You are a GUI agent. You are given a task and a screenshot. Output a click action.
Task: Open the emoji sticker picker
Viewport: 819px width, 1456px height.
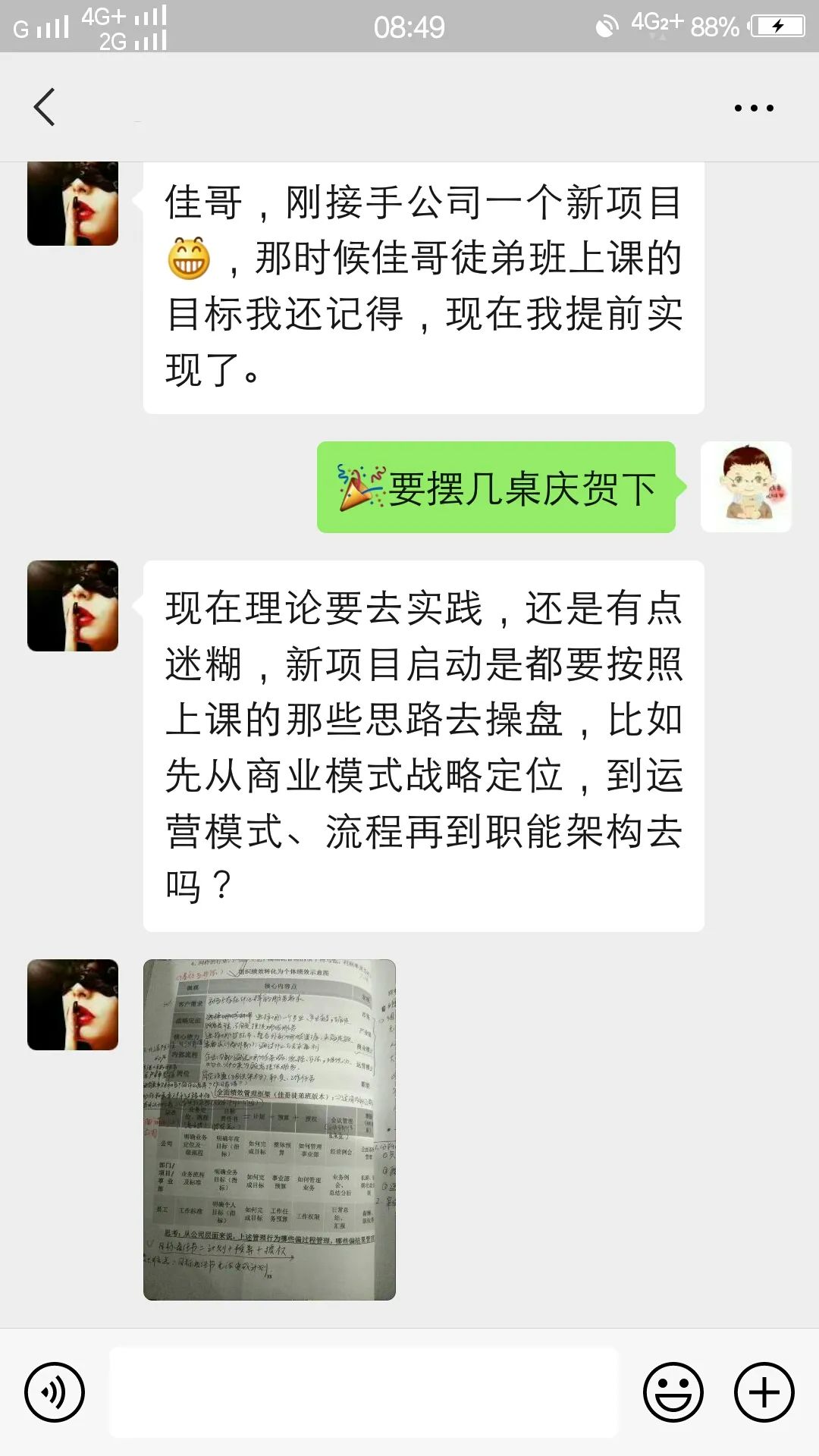673,1392
